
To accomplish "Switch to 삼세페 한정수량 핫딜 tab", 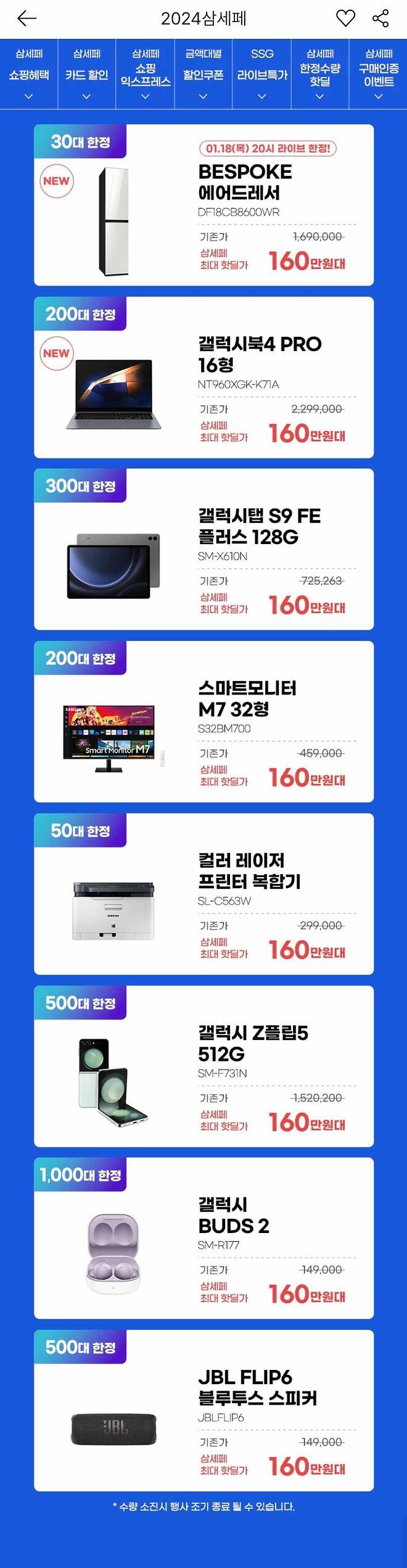I will click(x=319, y=74).
